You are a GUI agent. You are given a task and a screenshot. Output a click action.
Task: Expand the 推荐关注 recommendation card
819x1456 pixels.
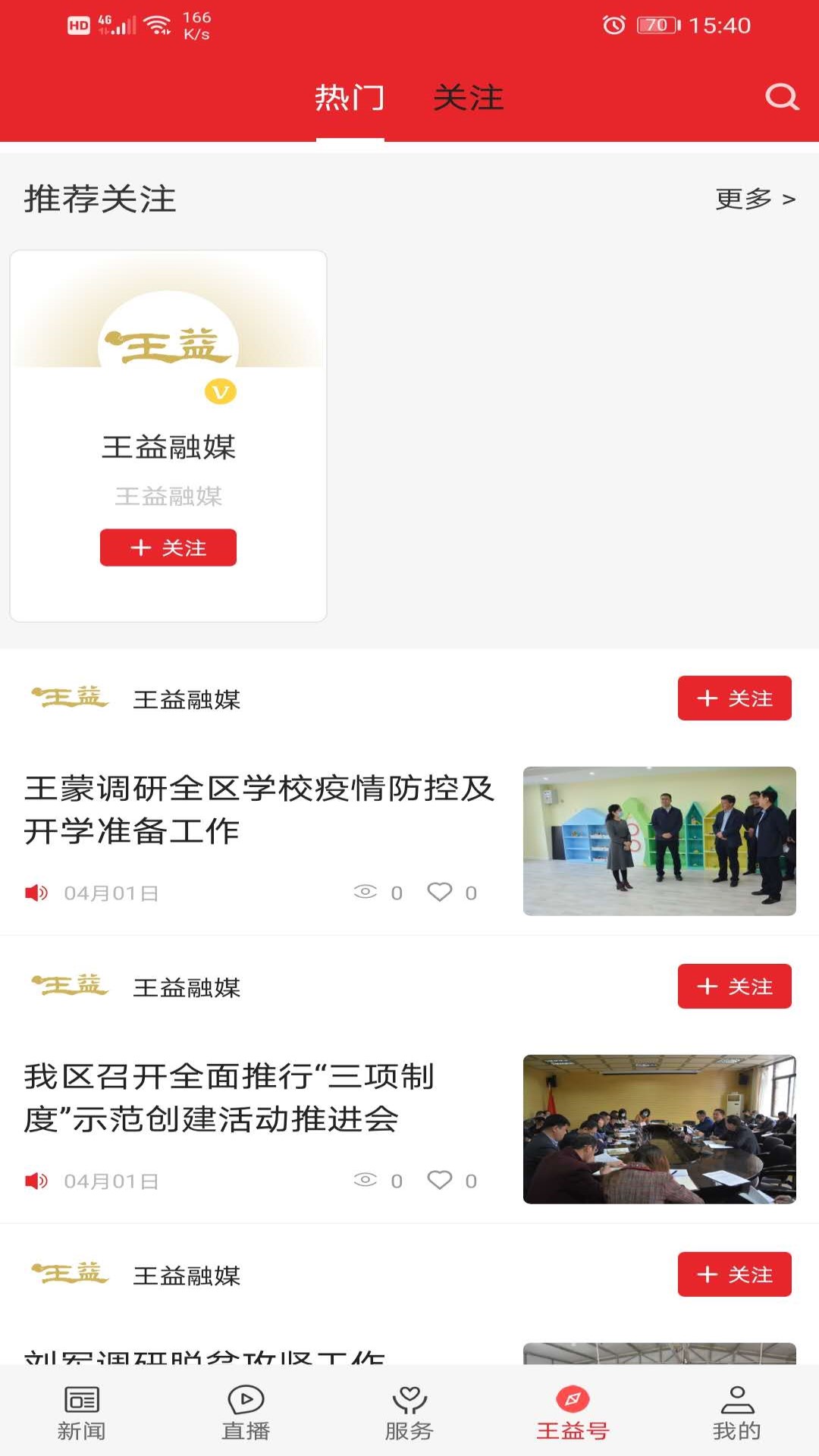pos(168,436)
